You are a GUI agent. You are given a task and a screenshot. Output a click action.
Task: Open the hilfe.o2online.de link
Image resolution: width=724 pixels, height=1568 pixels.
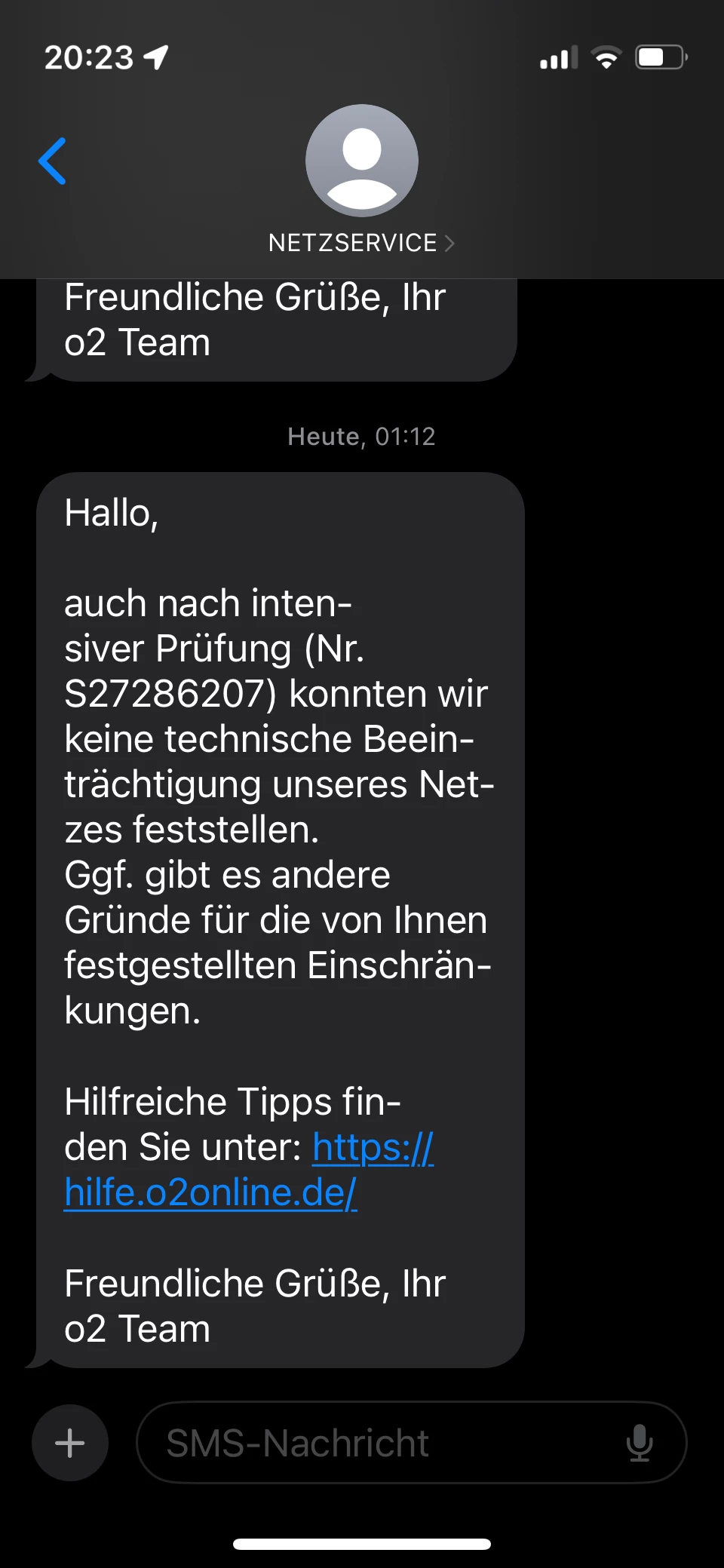pyautogui.click(x=211, y=1193)
